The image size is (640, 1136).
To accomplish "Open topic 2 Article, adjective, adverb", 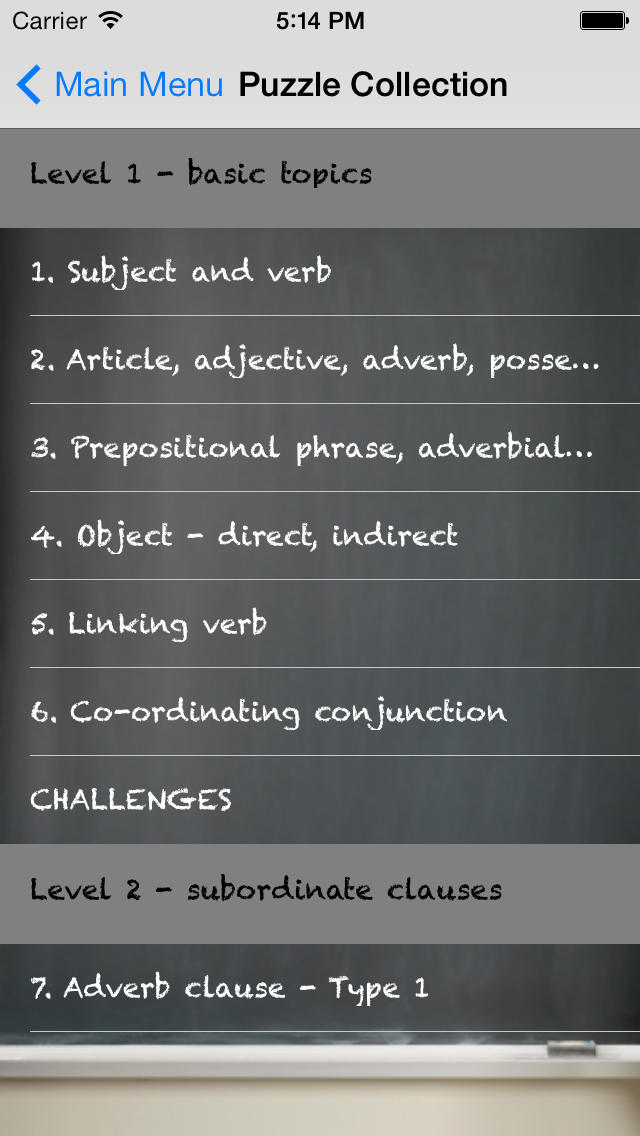I will point(320,360).
